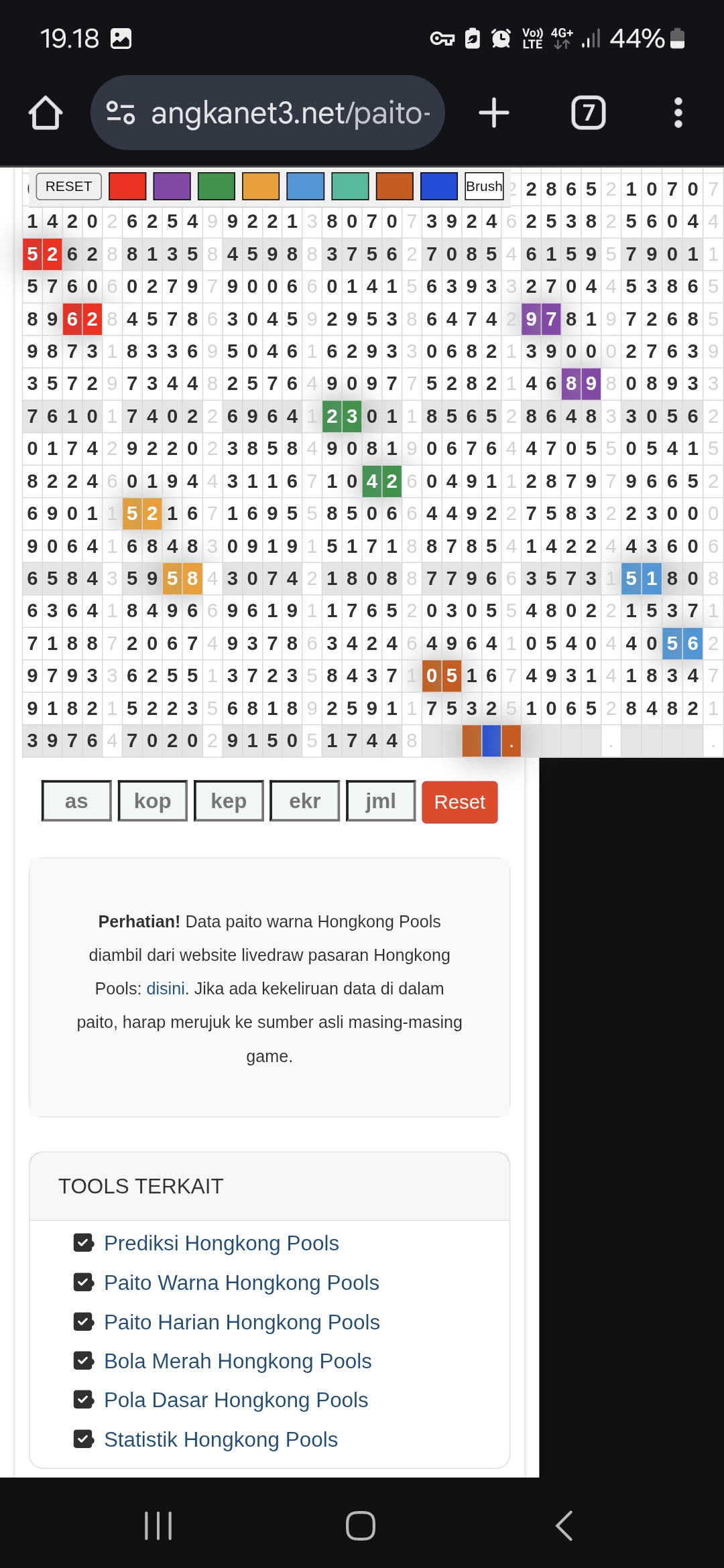Open the angkanet3.net address bar
The width and height of the screenshot is (724, 1568).
[268, 113]
